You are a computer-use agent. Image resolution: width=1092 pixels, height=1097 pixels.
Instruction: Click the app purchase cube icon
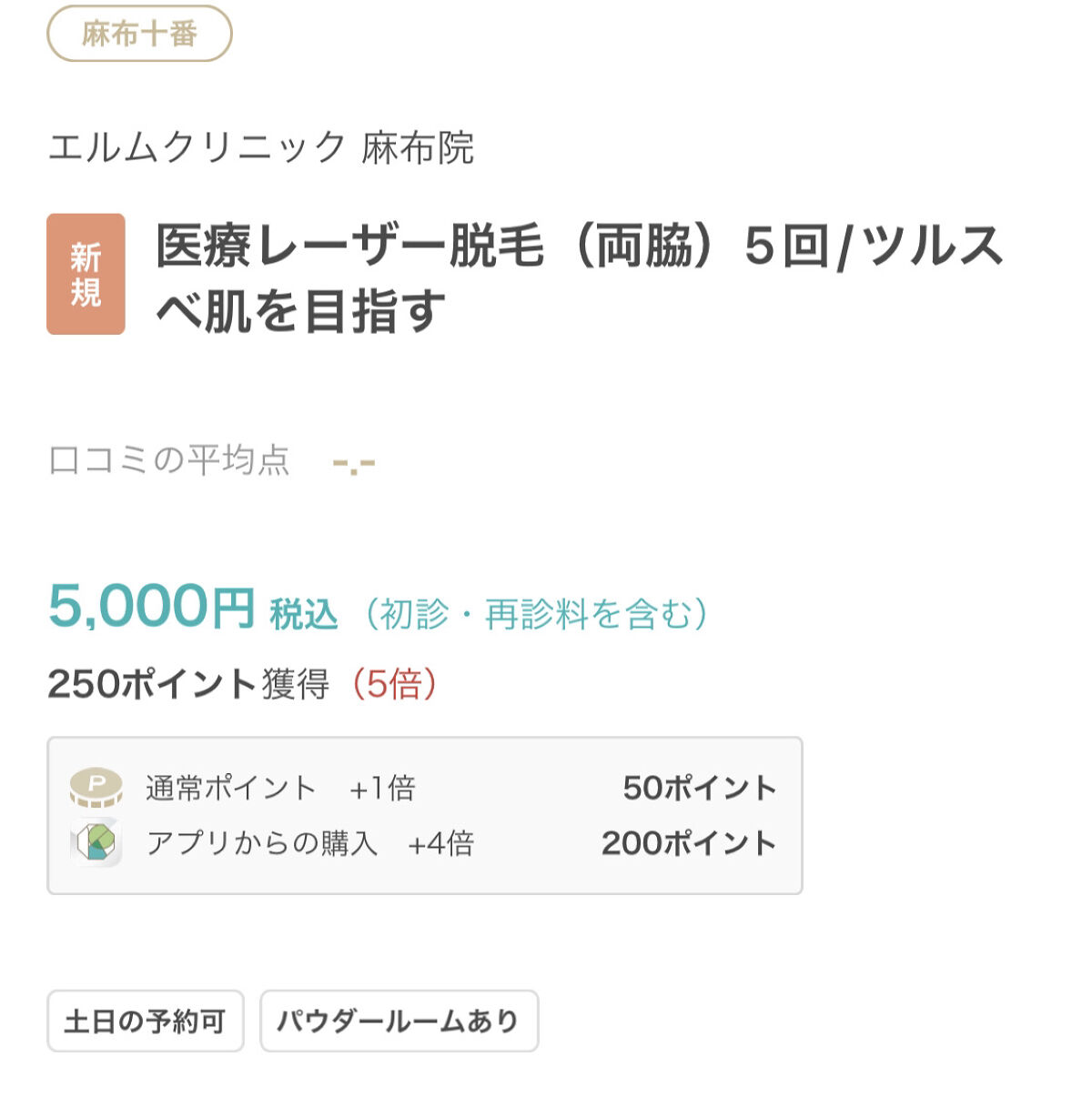[x=96, y=843]
